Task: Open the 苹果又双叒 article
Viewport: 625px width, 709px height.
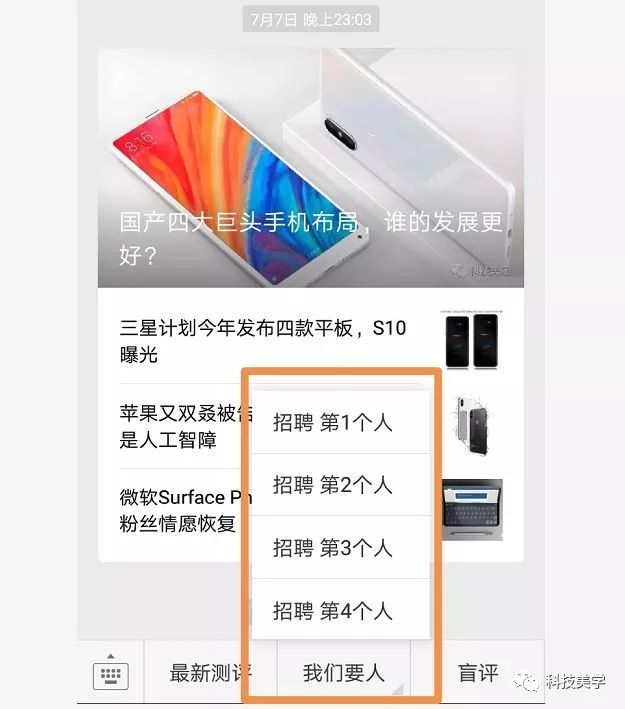Action: click(180, 427)
